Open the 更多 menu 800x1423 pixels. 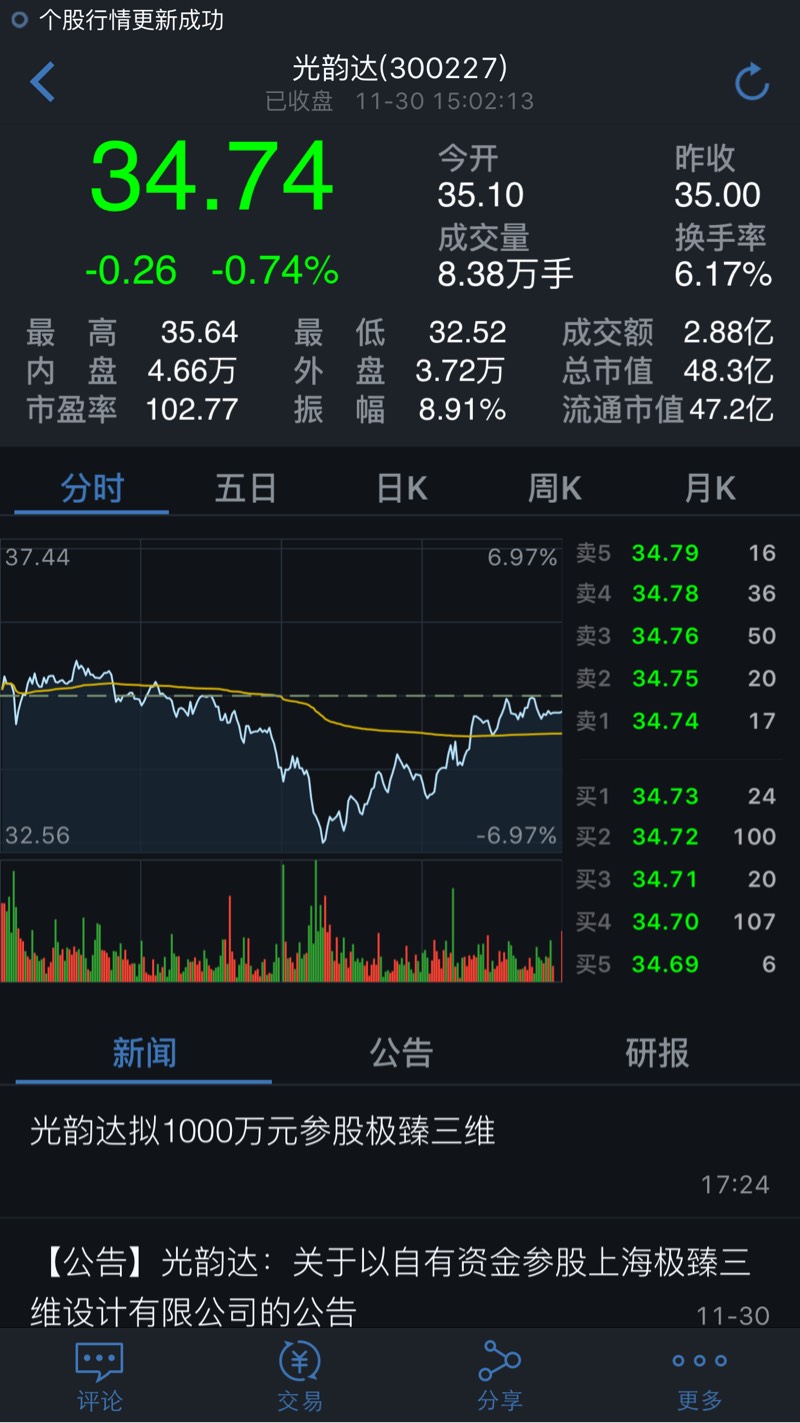(x=699, y=1377)
